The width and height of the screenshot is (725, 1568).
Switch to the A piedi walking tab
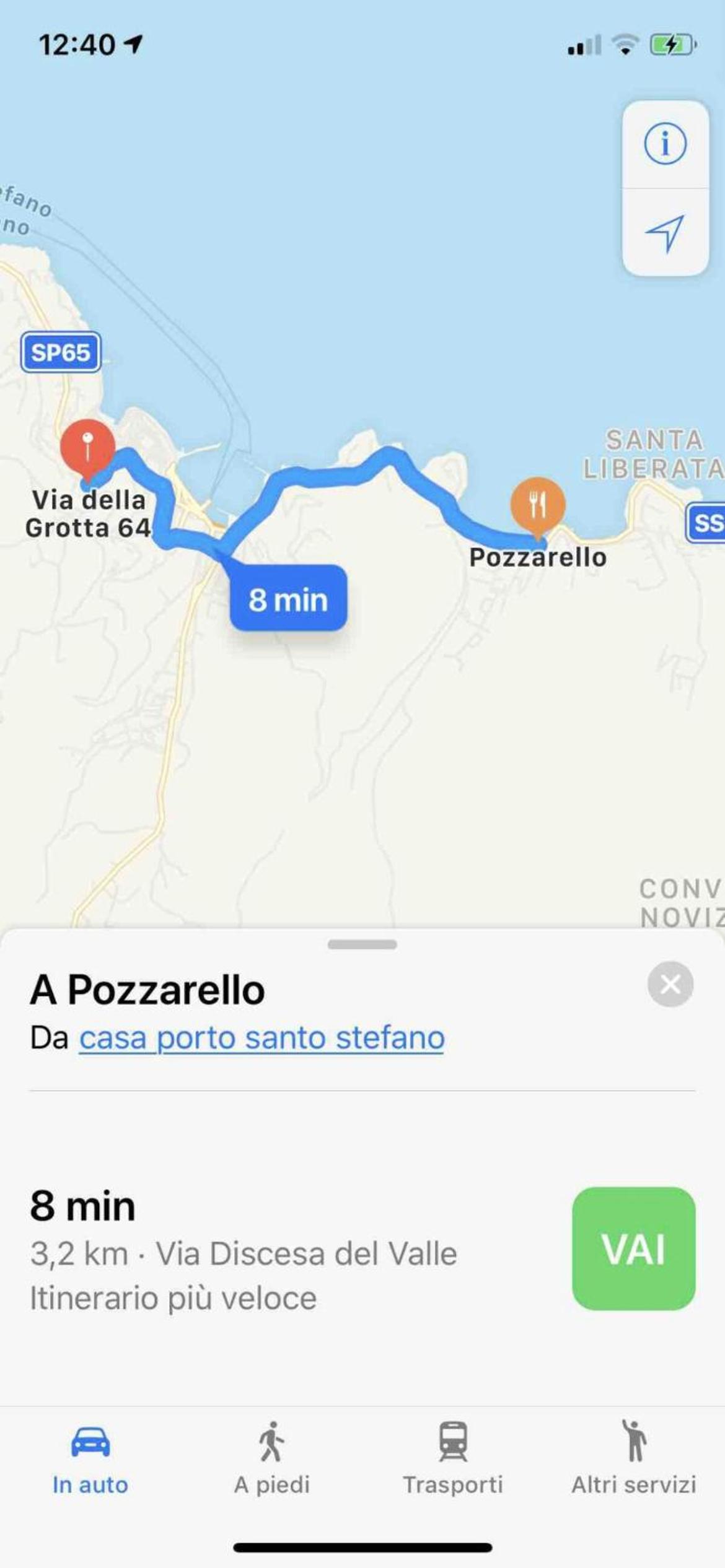pyautogui.click(x=271, y=1460)
